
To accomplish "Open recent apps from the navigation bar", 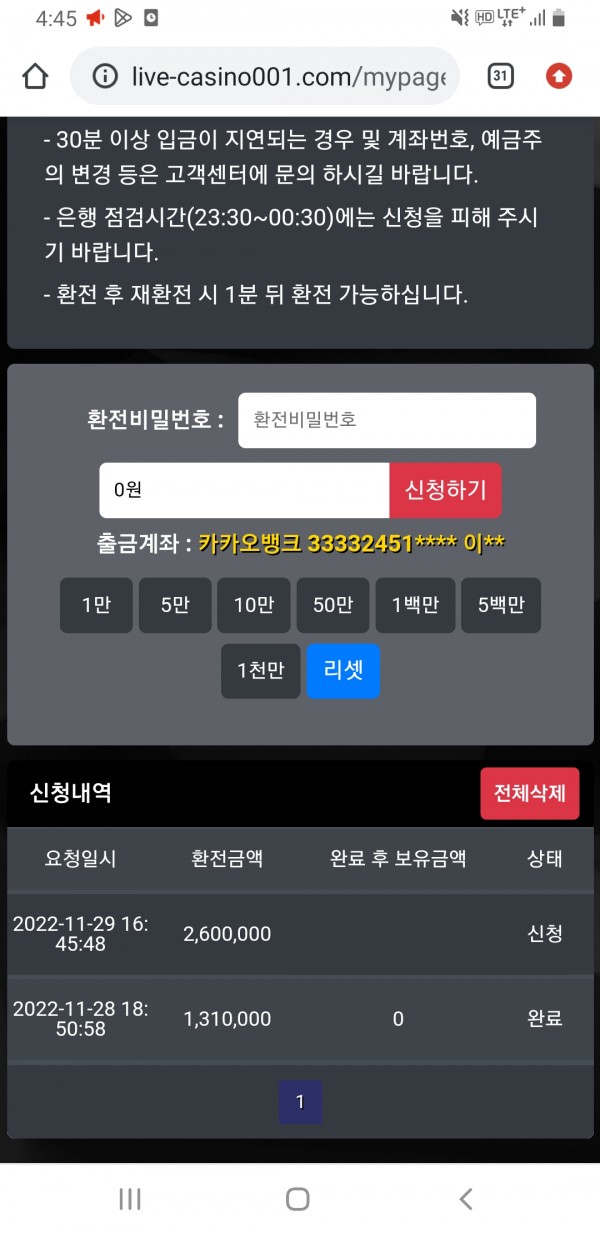I will 130,1199.
